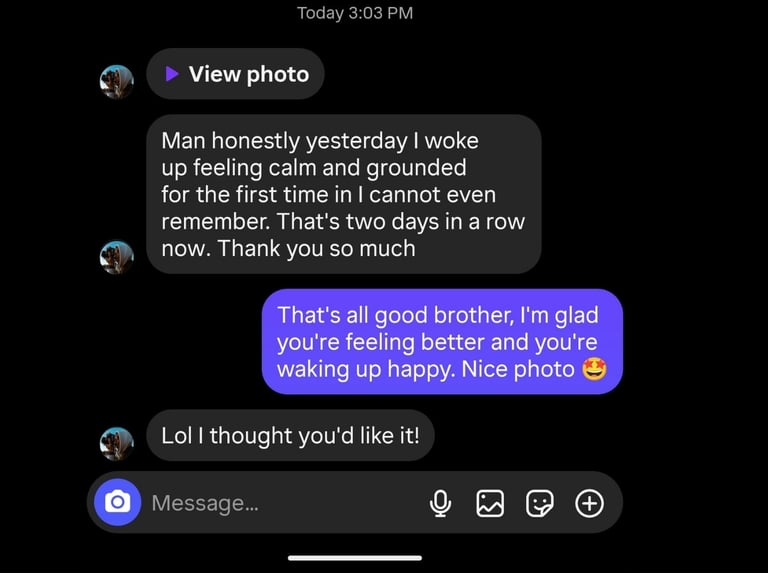
Task: Open the camera from the message bar
Action: pyautogui.click(x=118, y=502)
